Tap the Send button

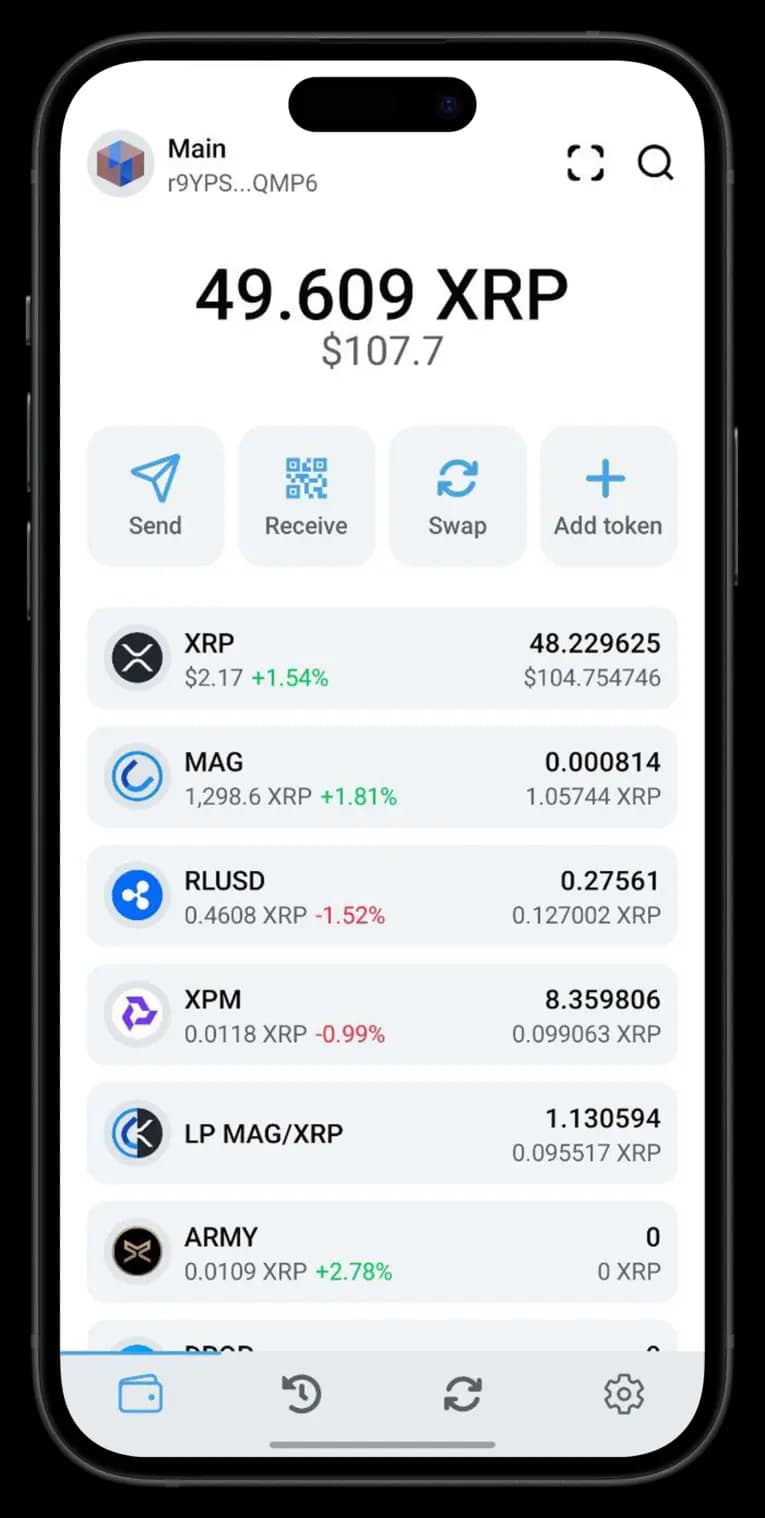click(156, 496)
